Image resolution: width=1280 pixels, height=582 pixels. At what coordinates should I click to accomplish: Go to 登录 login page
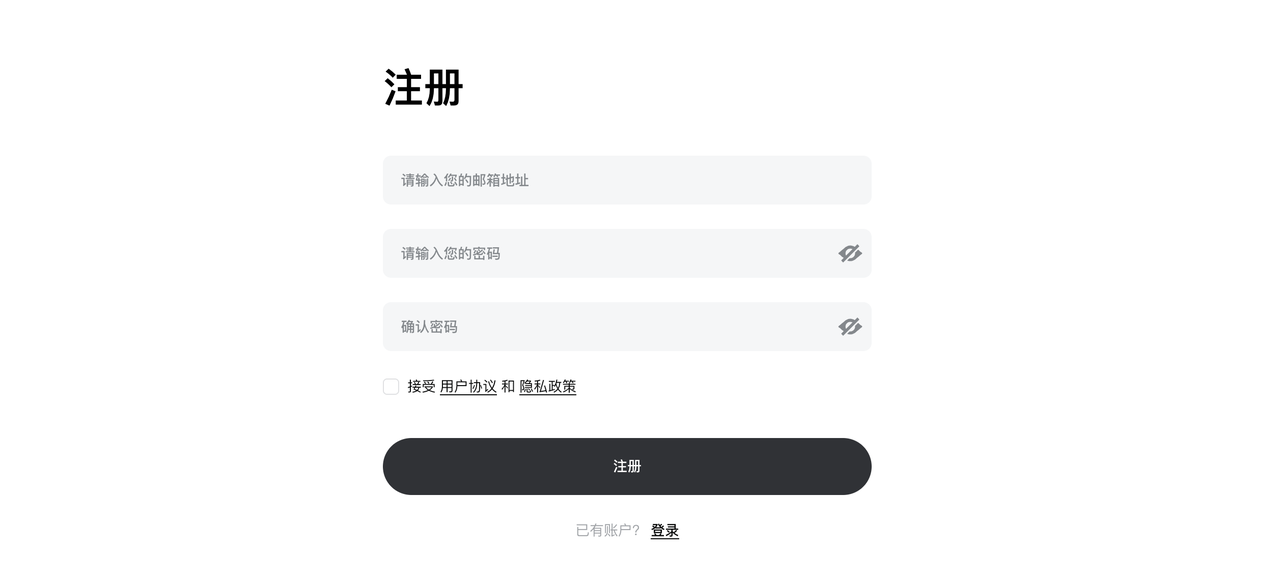pos(665,531)
